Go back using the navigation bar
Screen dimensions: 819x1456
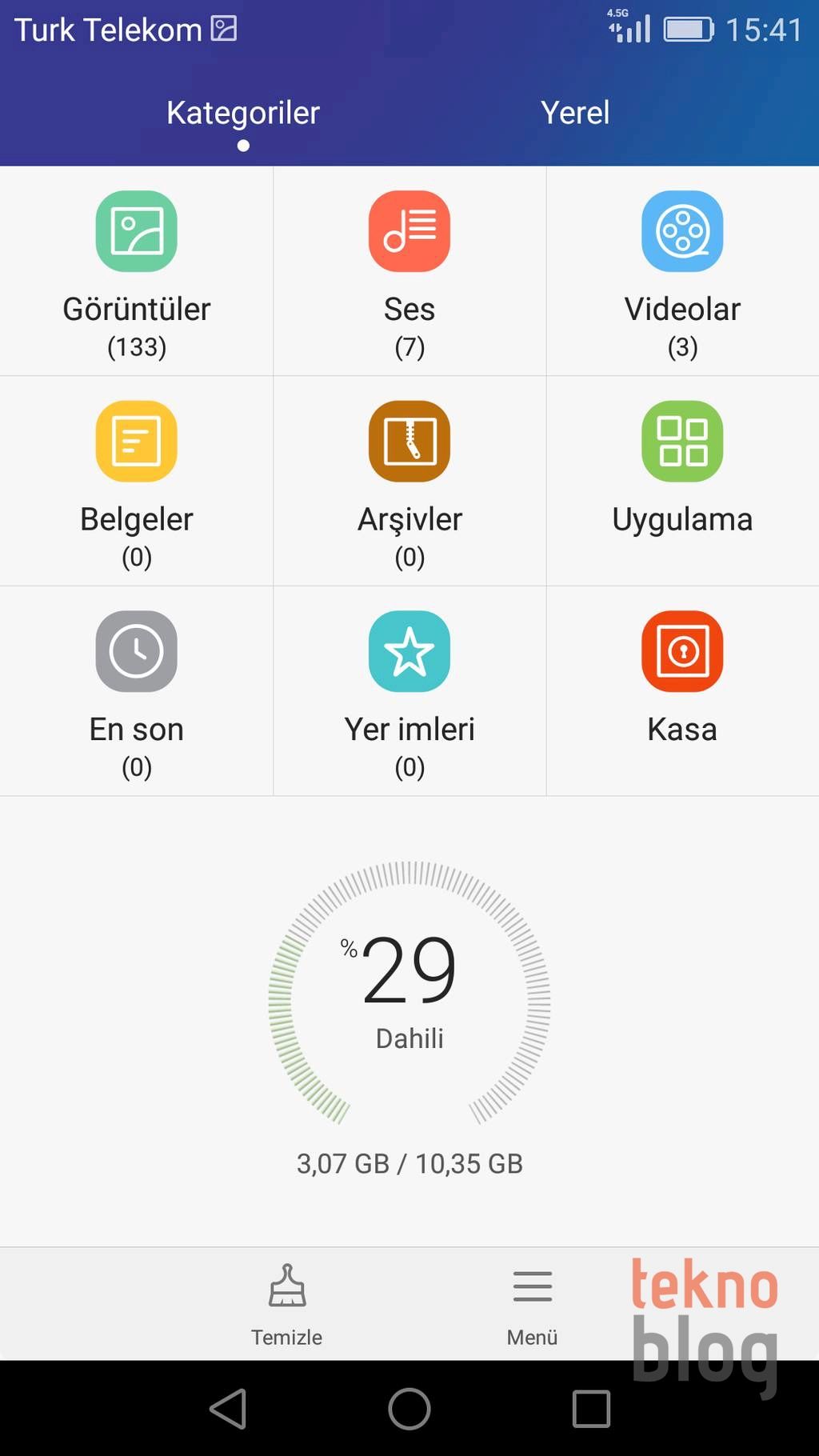click(x=228, y=1409)
